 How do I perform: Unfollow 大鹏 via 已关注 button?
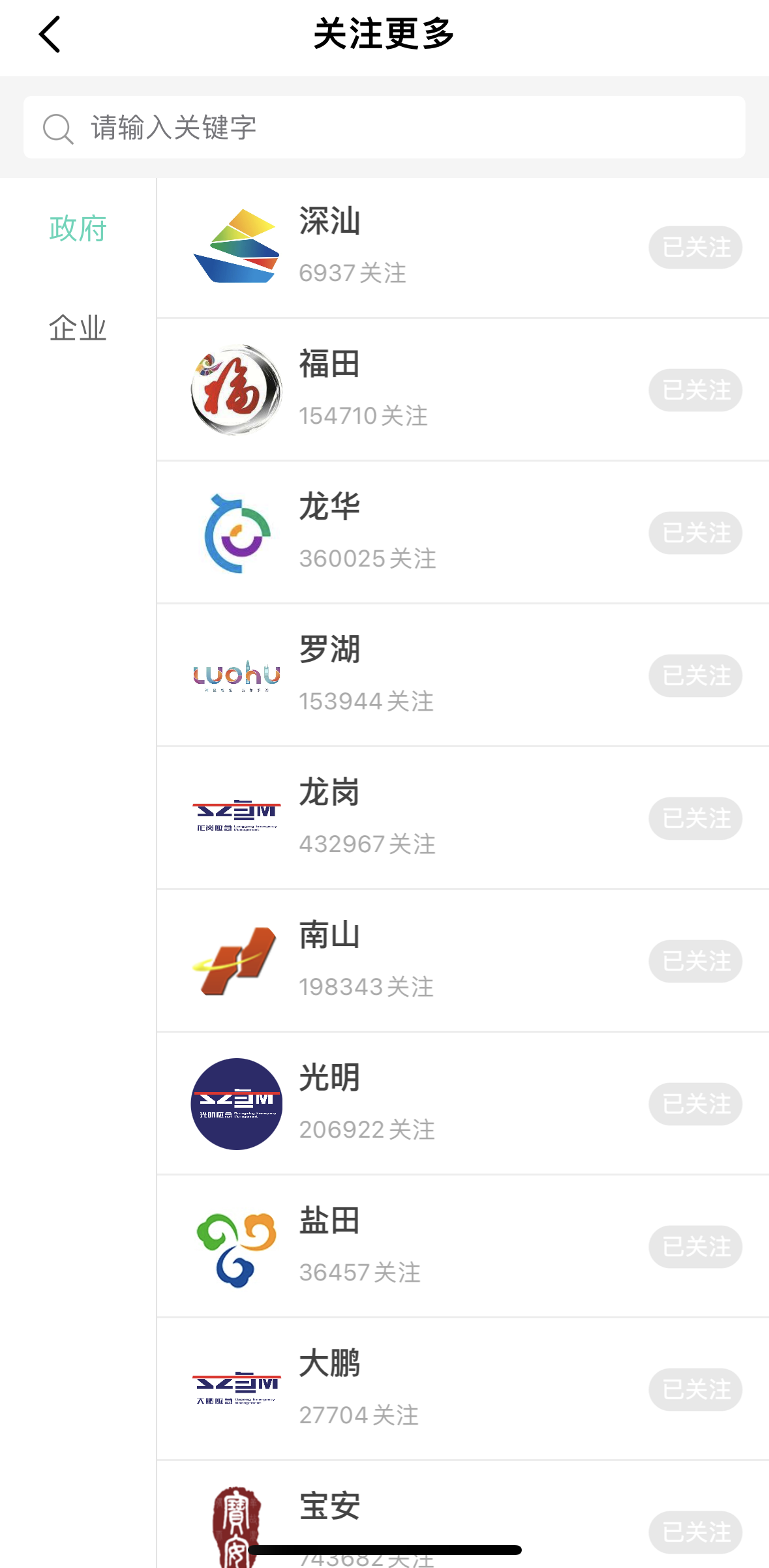click(x=695, y=1389)
